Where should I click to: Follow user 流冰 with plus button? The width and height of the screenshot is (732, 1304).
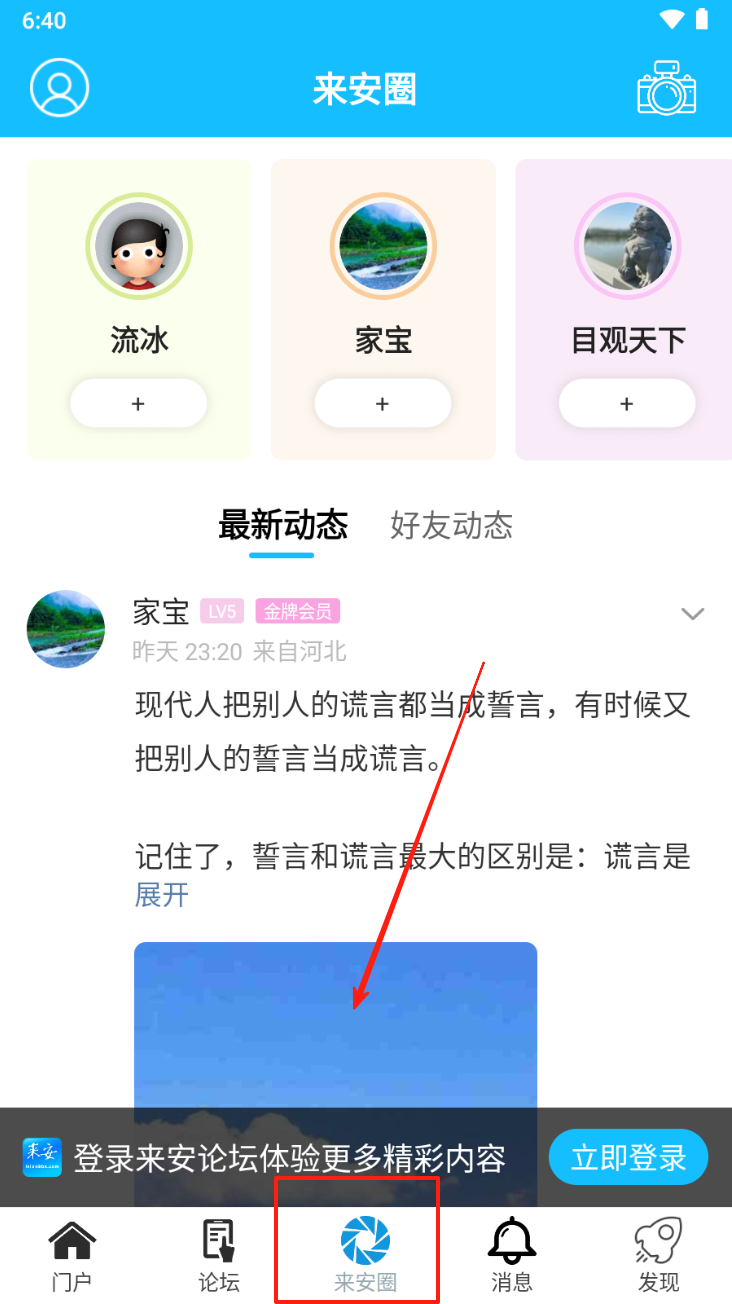click(x=138, y=404)
